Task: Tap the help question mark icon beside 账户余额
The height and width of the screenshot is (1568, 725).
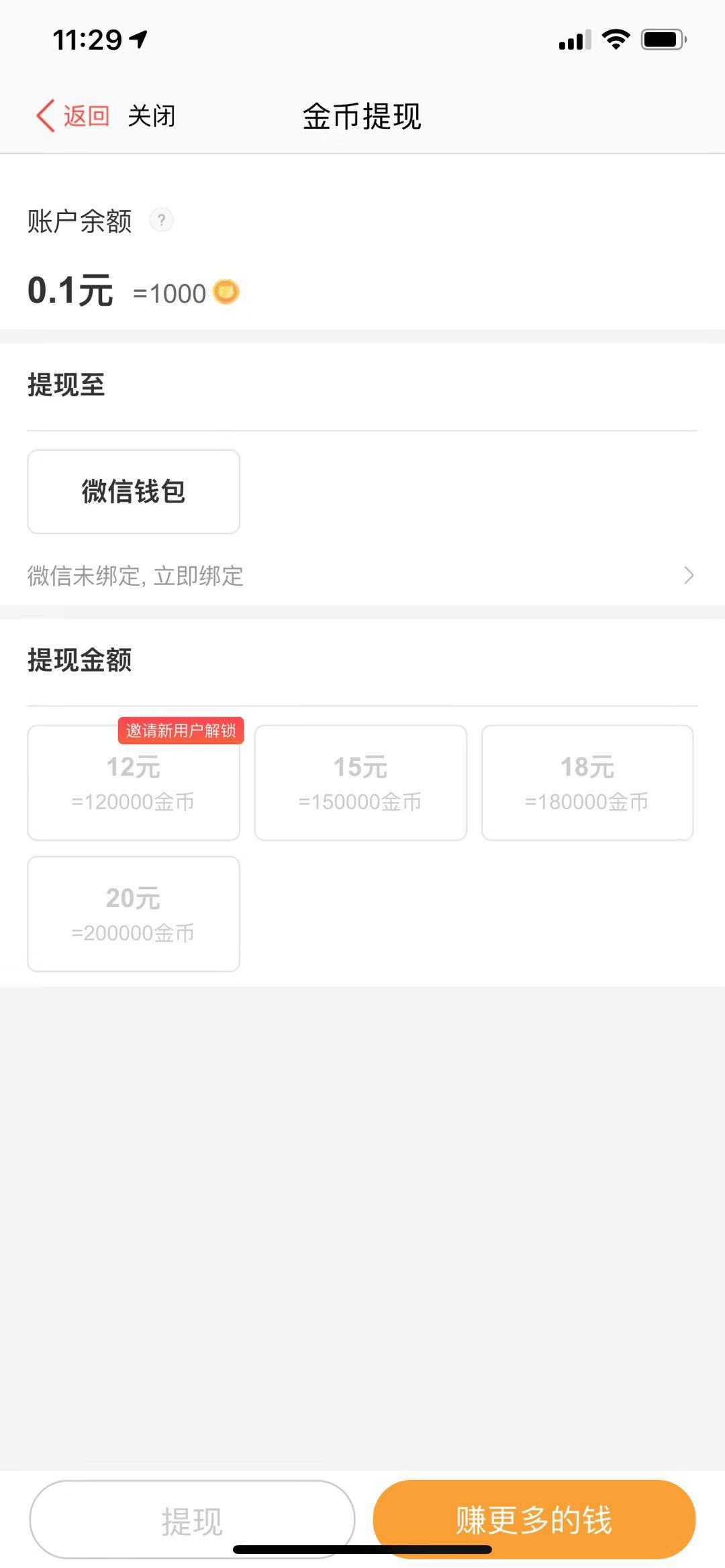Action: click(x=160, y=219)
